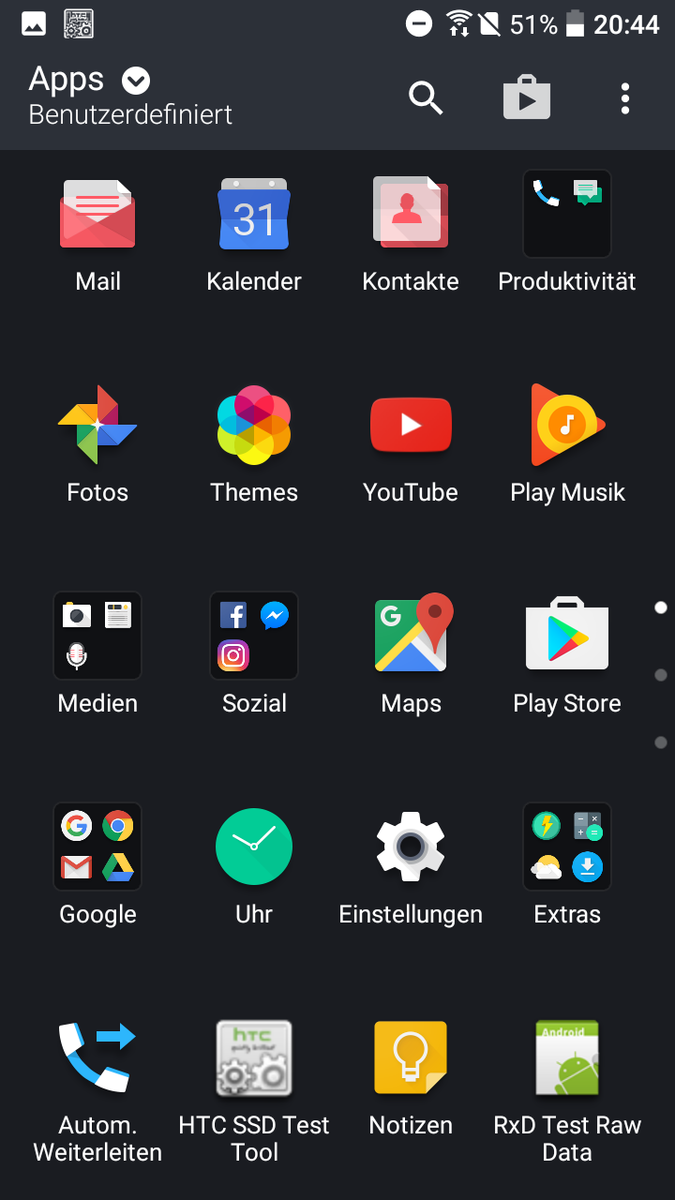
Task: Open the three-dot overflow menu
Action: click(625, 98)
